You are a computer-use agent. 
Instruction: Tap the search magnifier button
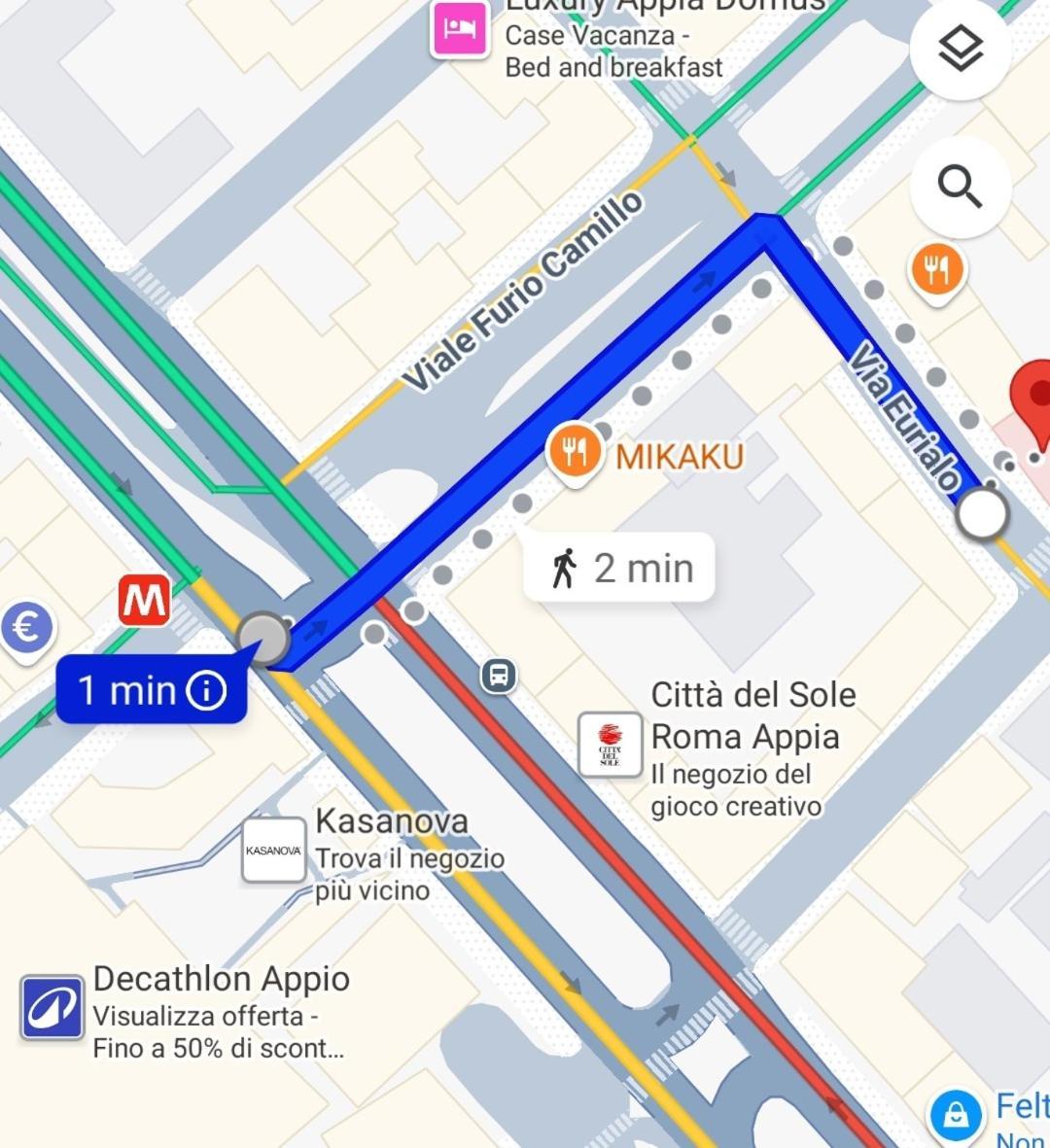point(961,187)
